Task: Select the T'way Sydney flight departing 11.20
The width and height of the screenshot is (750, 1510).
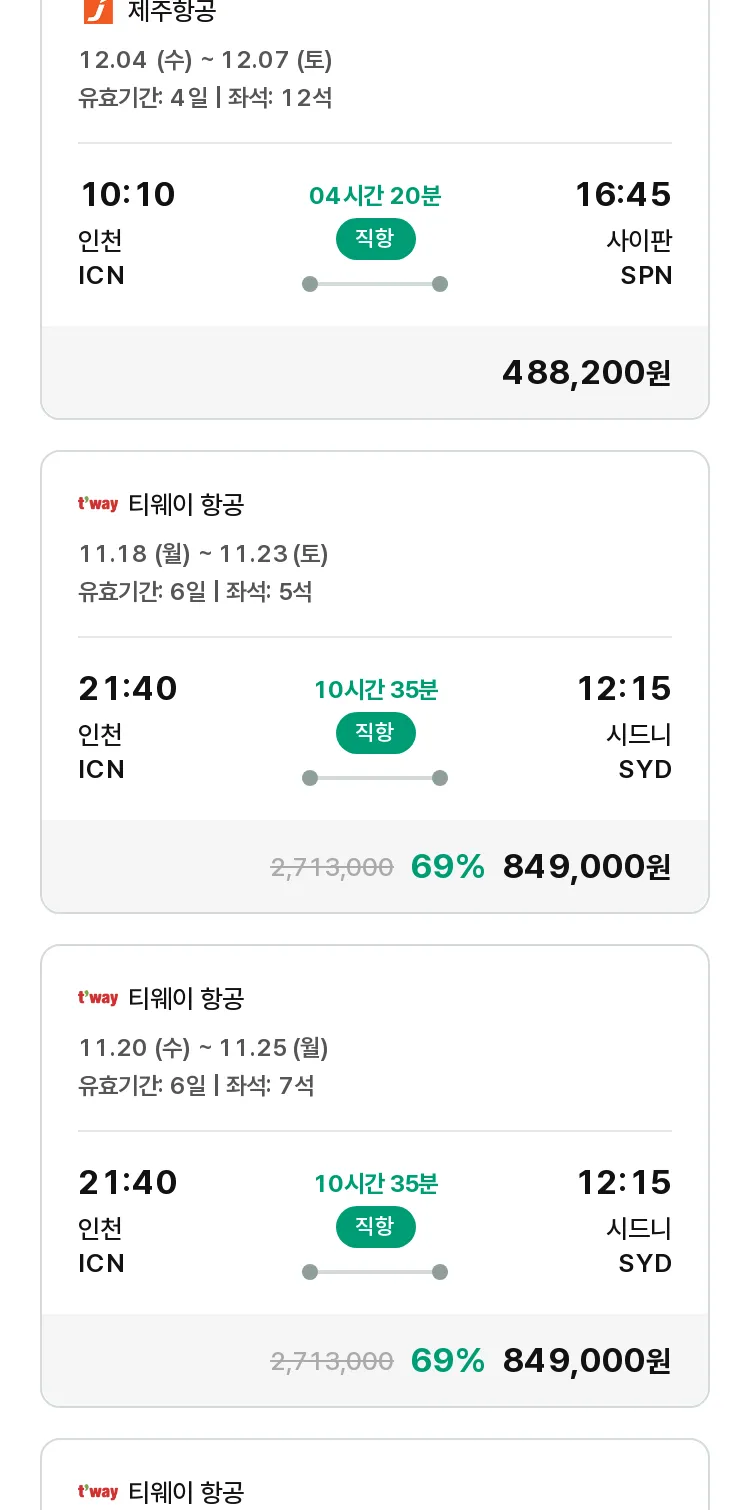Action: (x=375, y=1176)
